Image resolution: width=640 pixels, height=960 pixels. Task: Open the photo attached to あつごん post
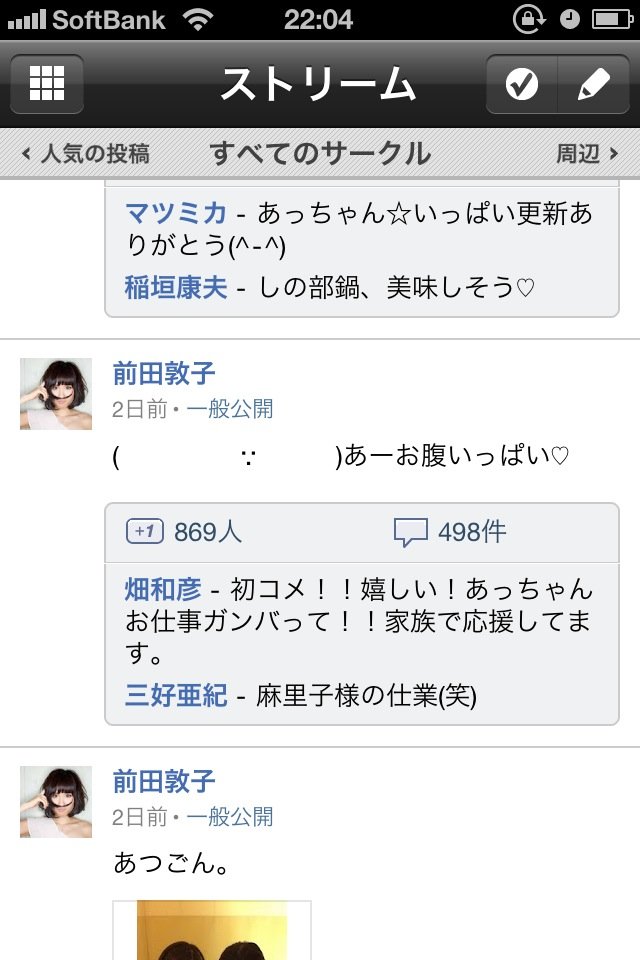point(211,930)
